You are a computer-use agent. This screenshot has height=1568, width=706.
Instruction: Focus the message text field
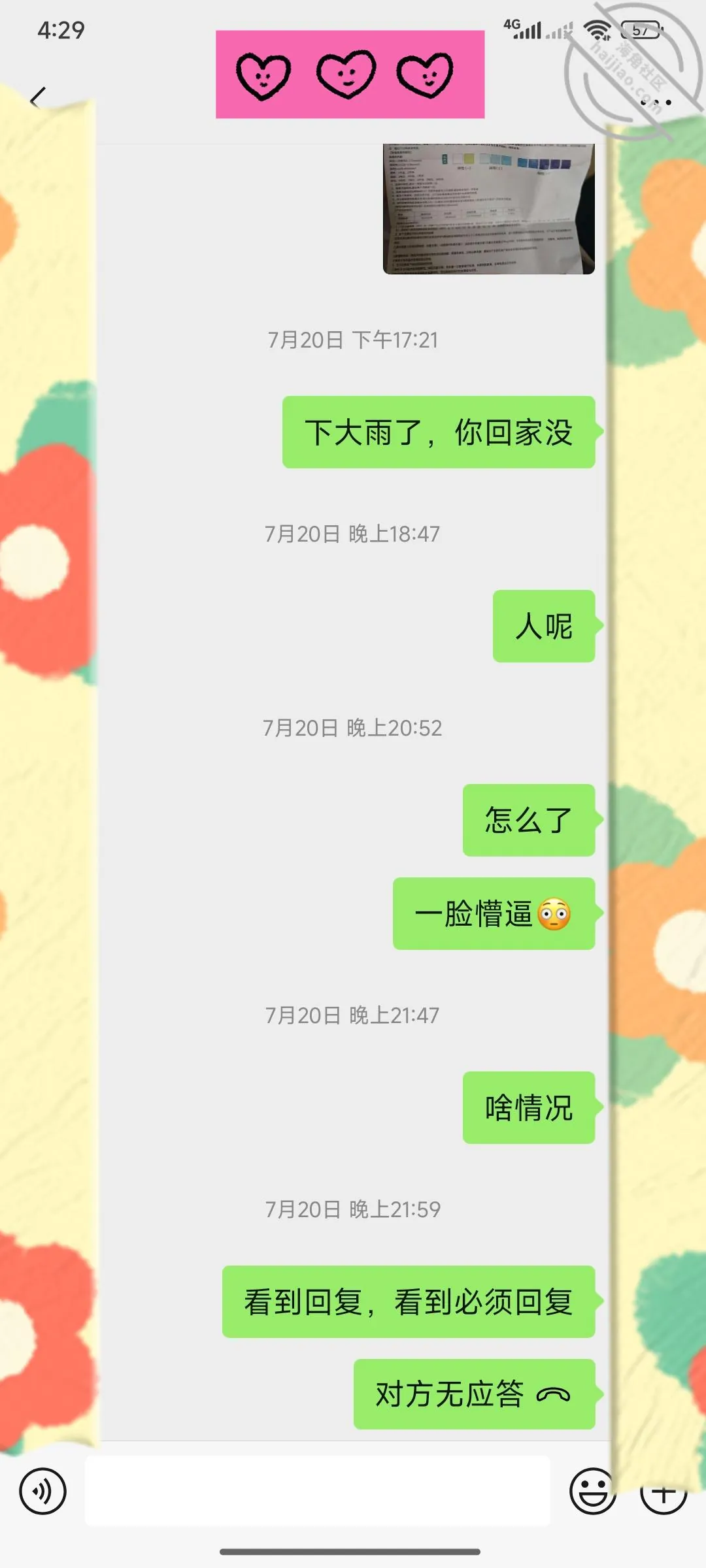coord(318,1490)
